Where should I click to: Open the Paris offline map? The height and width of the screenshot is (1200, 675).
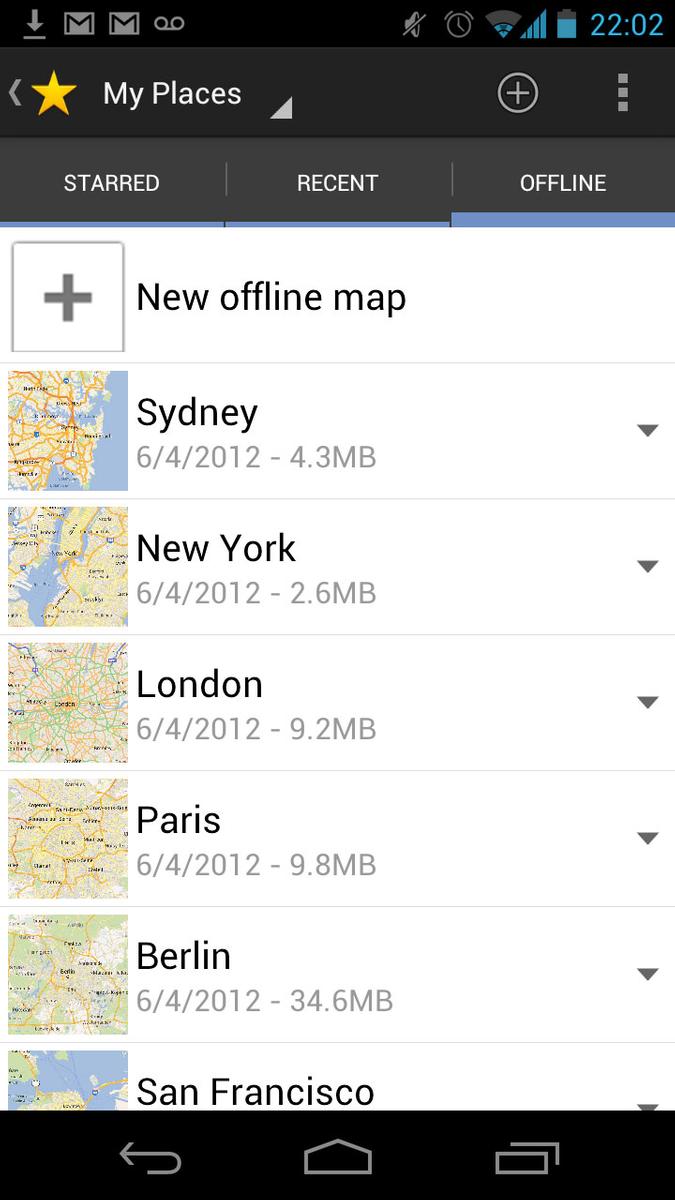point(310,839)
